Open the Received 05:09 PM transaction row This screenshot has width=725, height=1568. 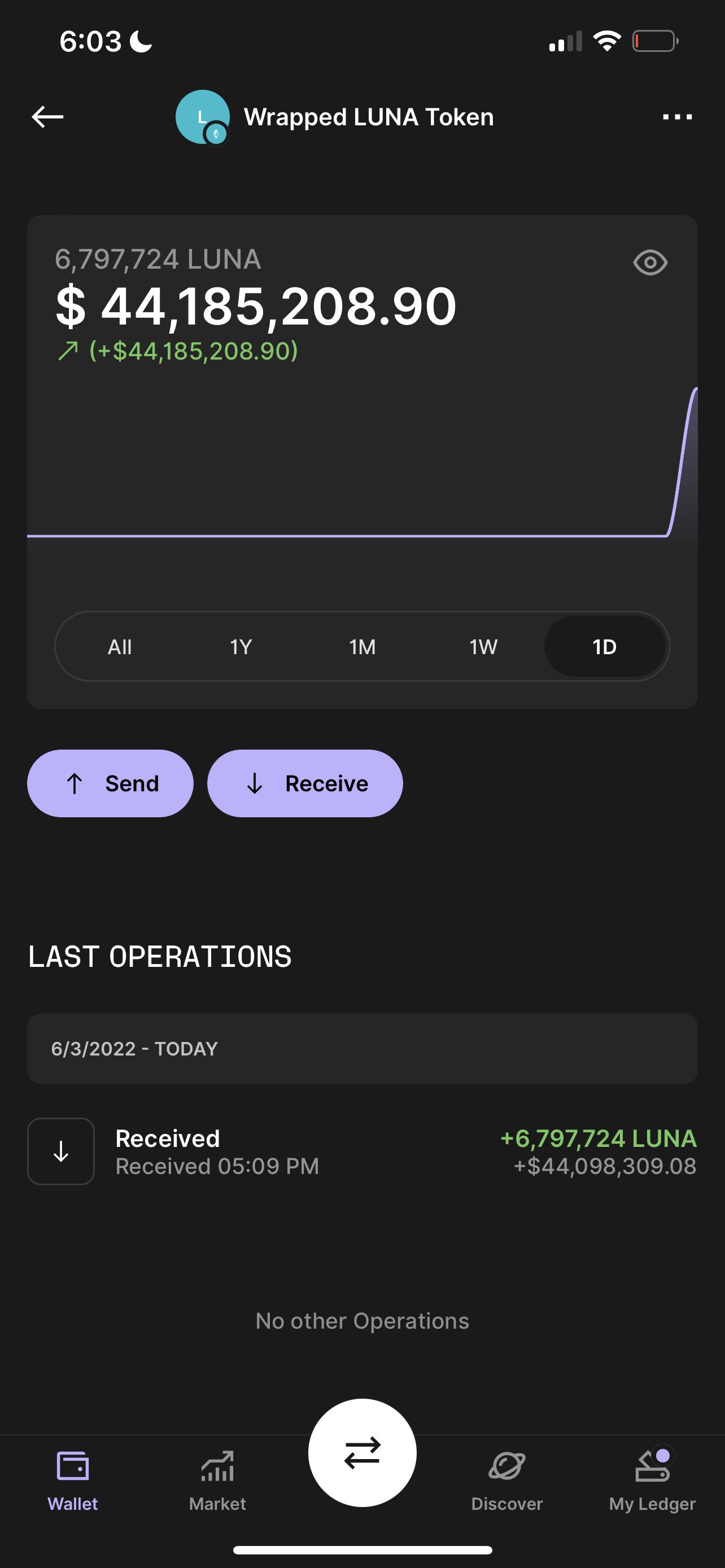tap(362, 1150)
